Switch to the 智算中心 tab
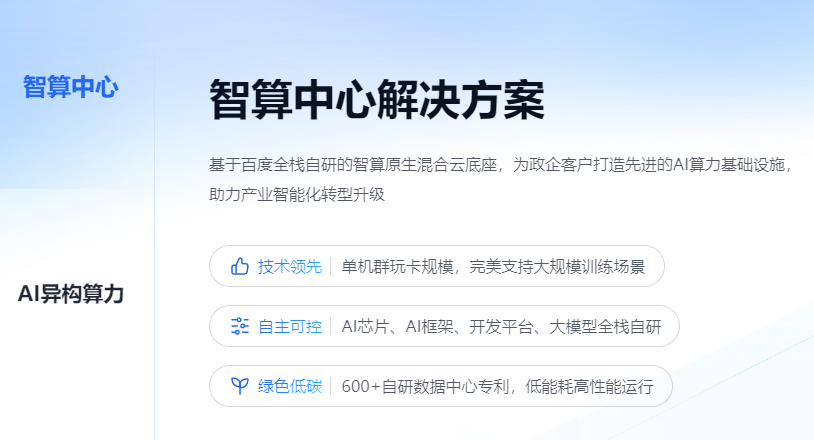Image resolution: width=814 pixels, height=440 pixels. [71, 88]
